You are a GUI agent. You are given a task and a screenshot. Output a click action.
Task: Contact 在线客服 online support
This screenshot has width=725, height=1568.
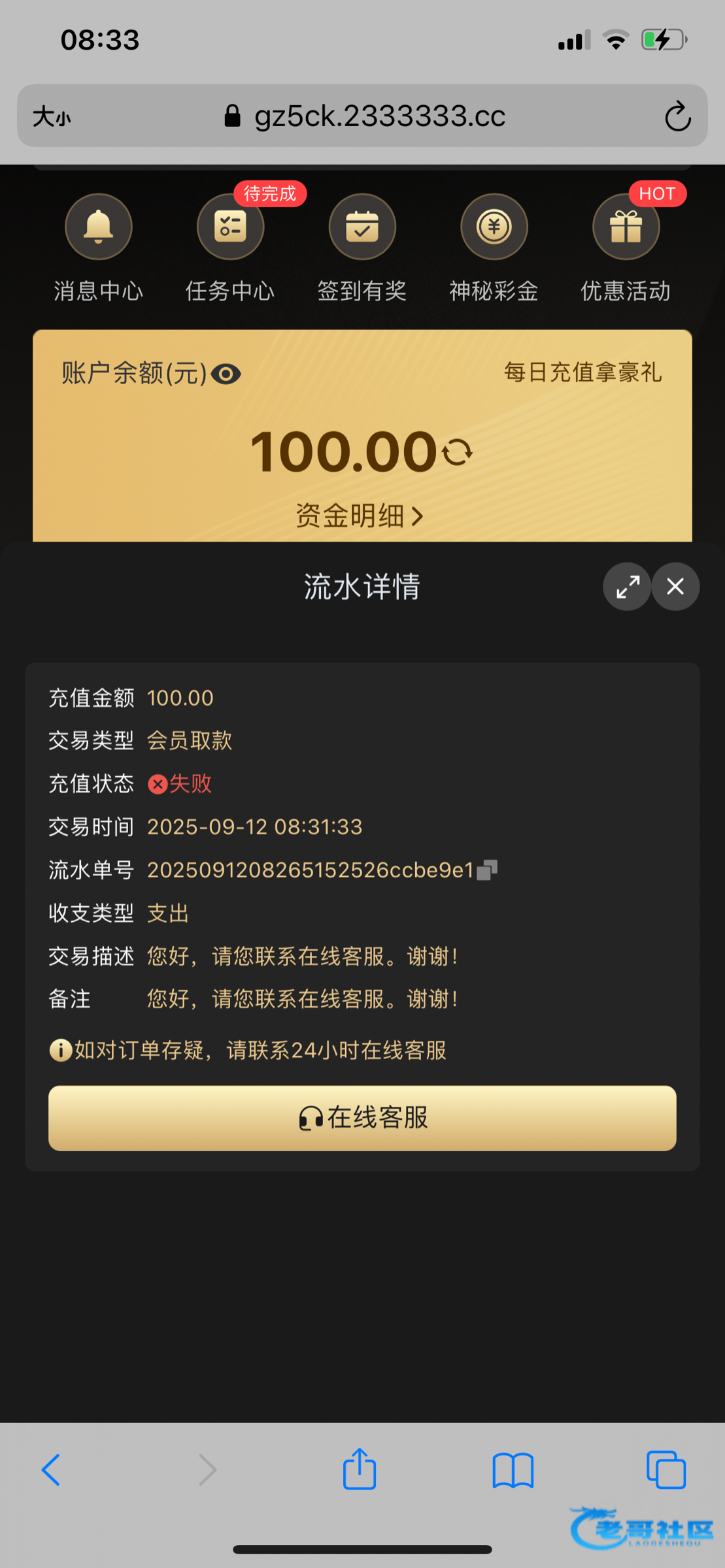click(362, 1118)
